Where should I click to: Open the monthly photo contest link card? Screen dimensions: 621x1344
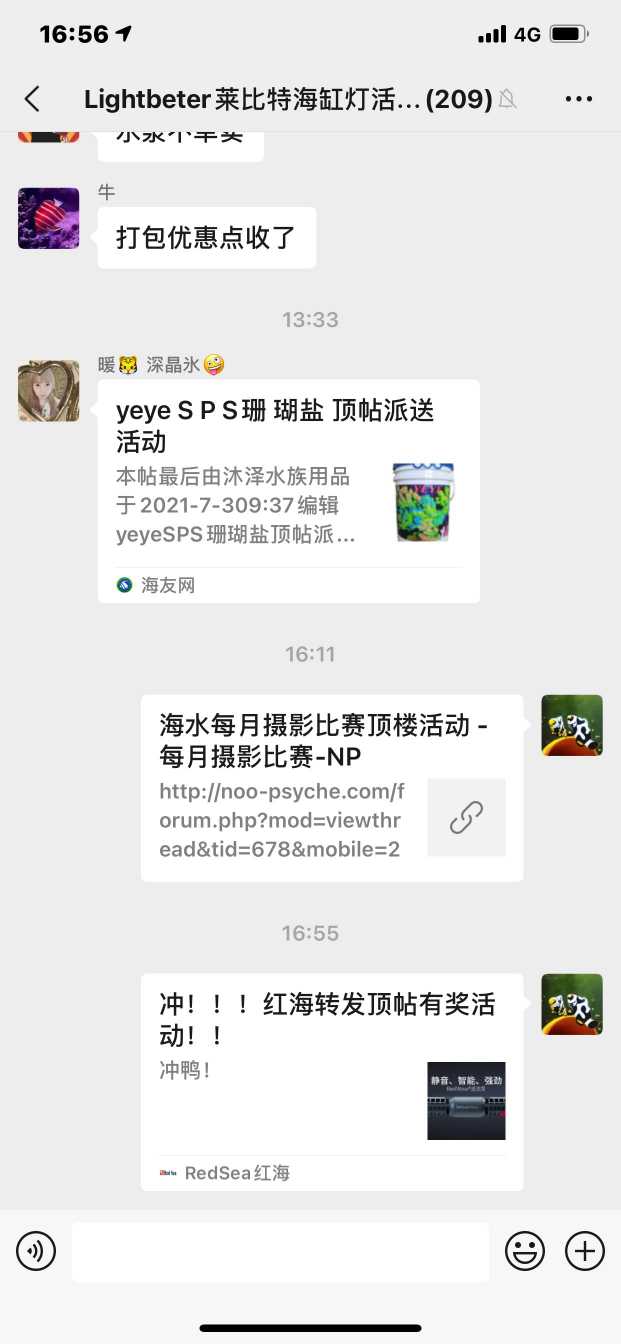pos(331,787)
